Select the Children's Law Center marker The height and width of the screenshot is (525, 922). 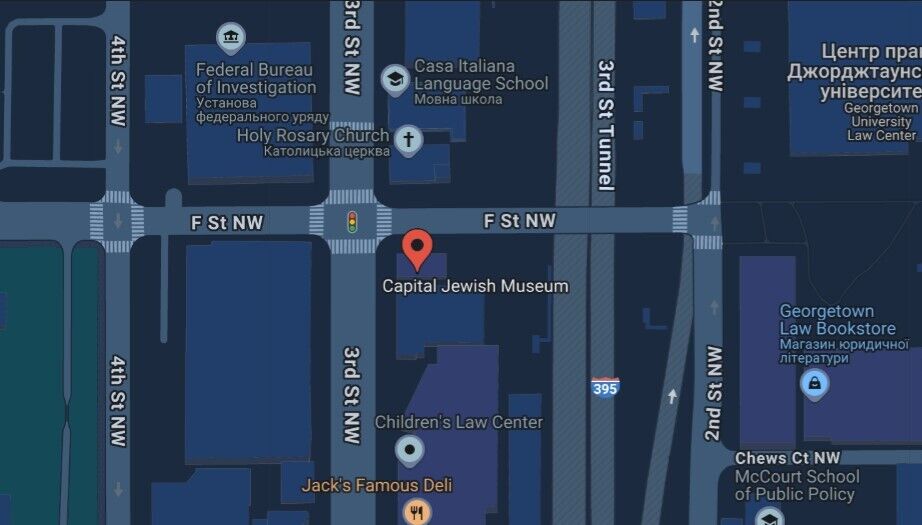point(409,451)
